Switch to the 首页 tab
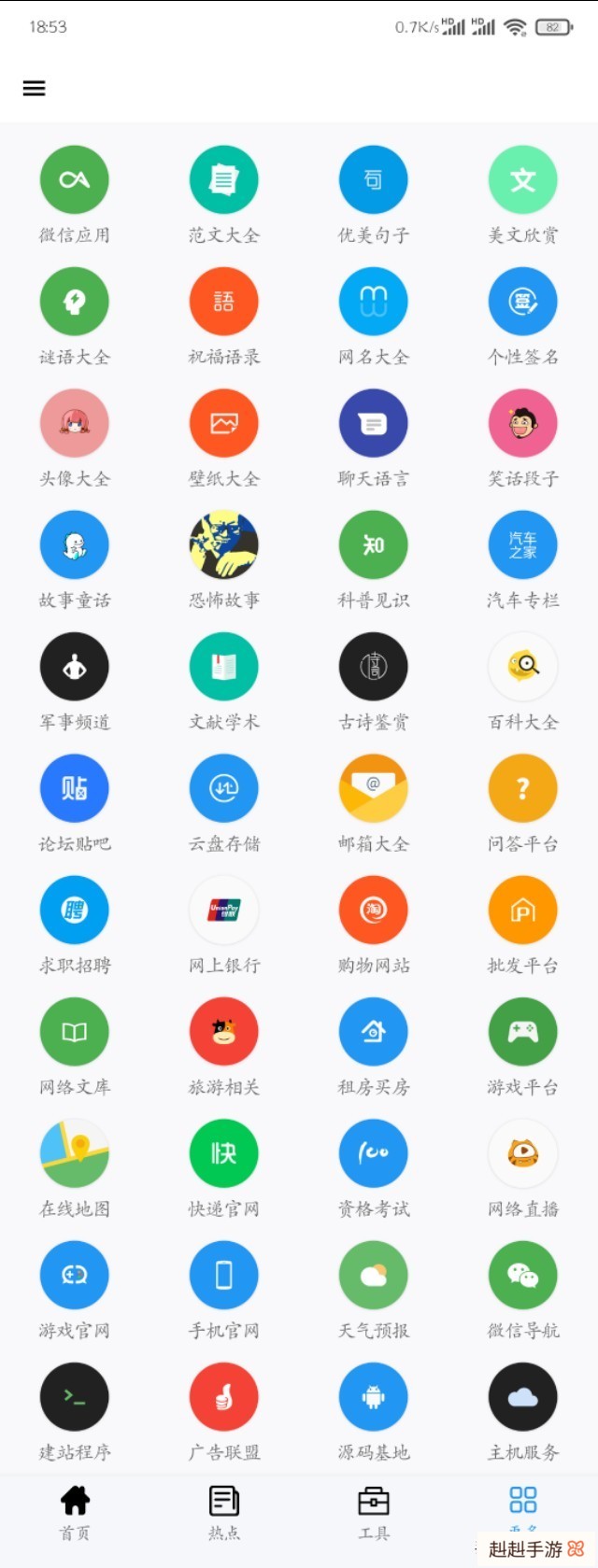Viewport: 598px width, 1568px height. [75, 1511]
